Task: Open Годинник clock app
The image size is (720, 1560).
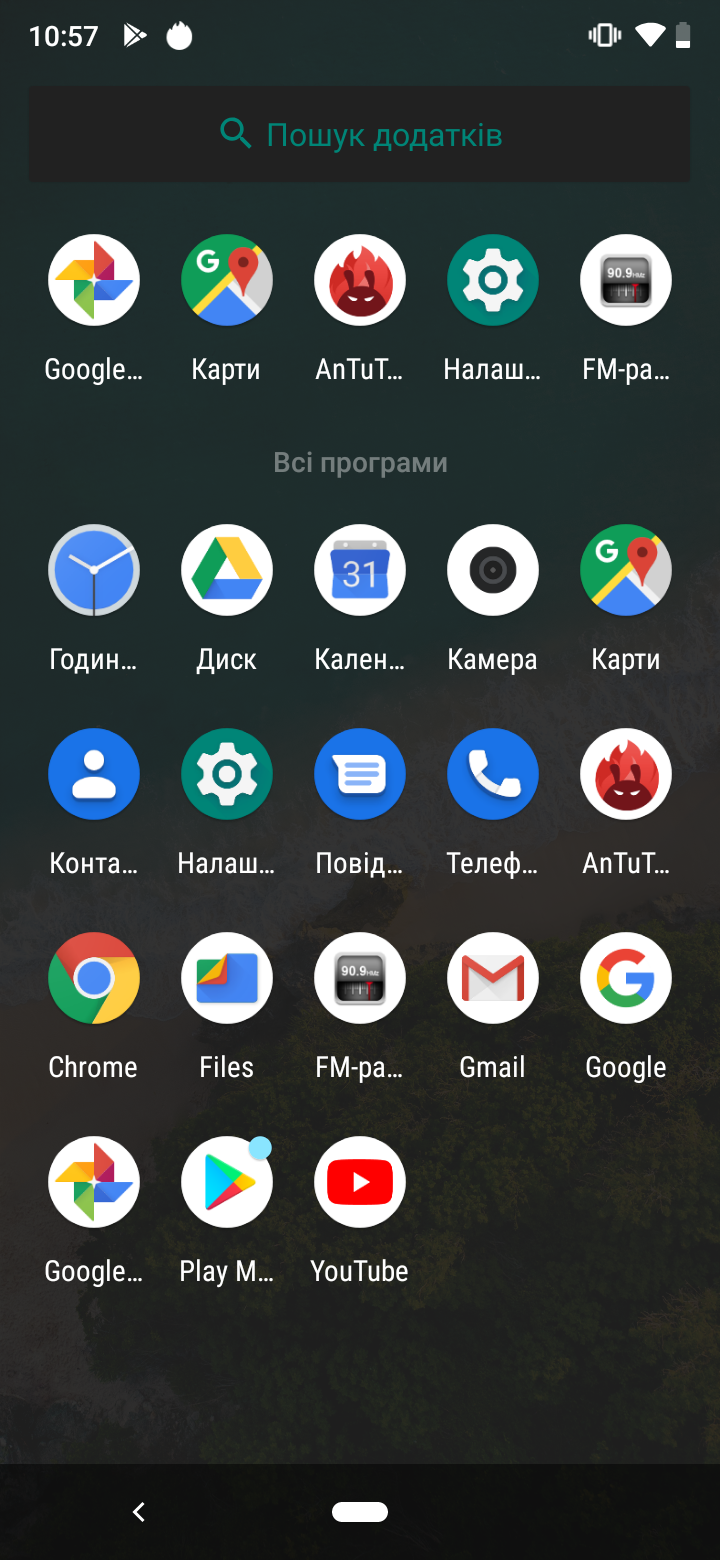Action: tap(94, 570)
